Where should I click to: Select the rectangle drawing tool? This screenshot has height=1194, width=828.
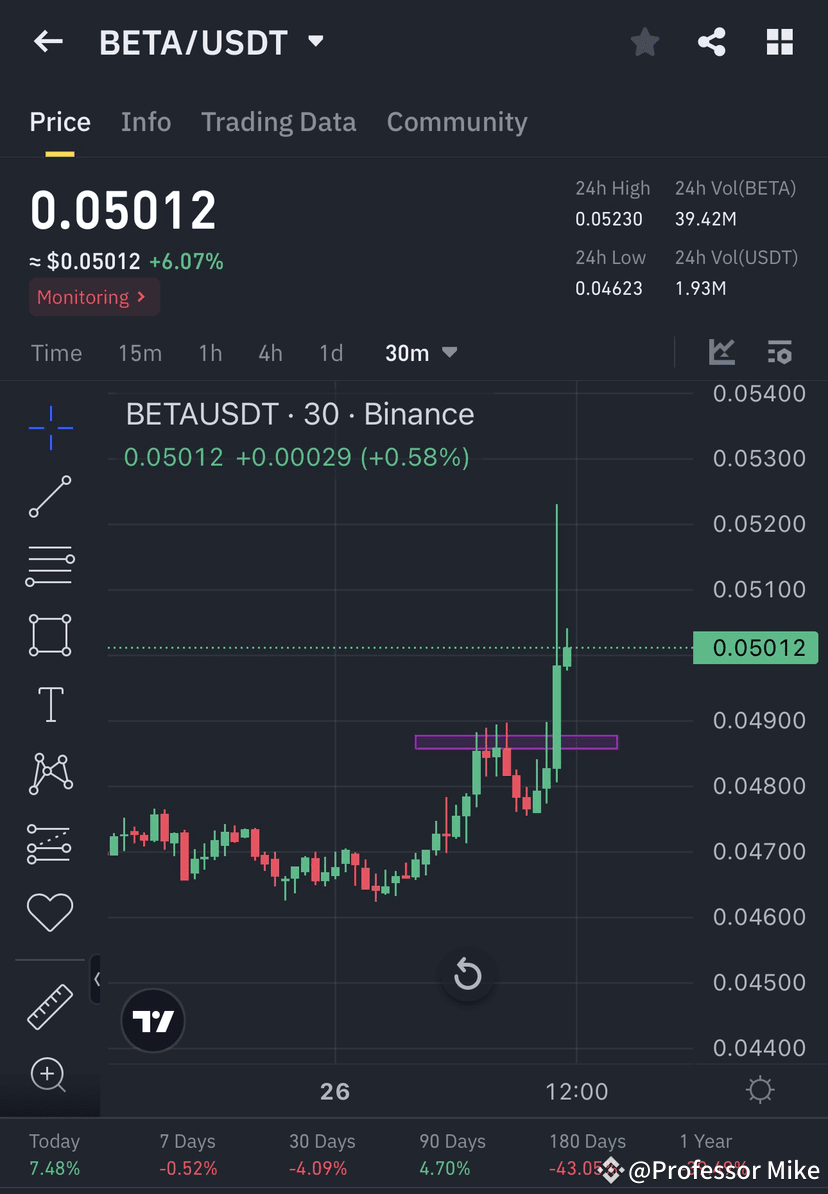(x=49, y=635)
